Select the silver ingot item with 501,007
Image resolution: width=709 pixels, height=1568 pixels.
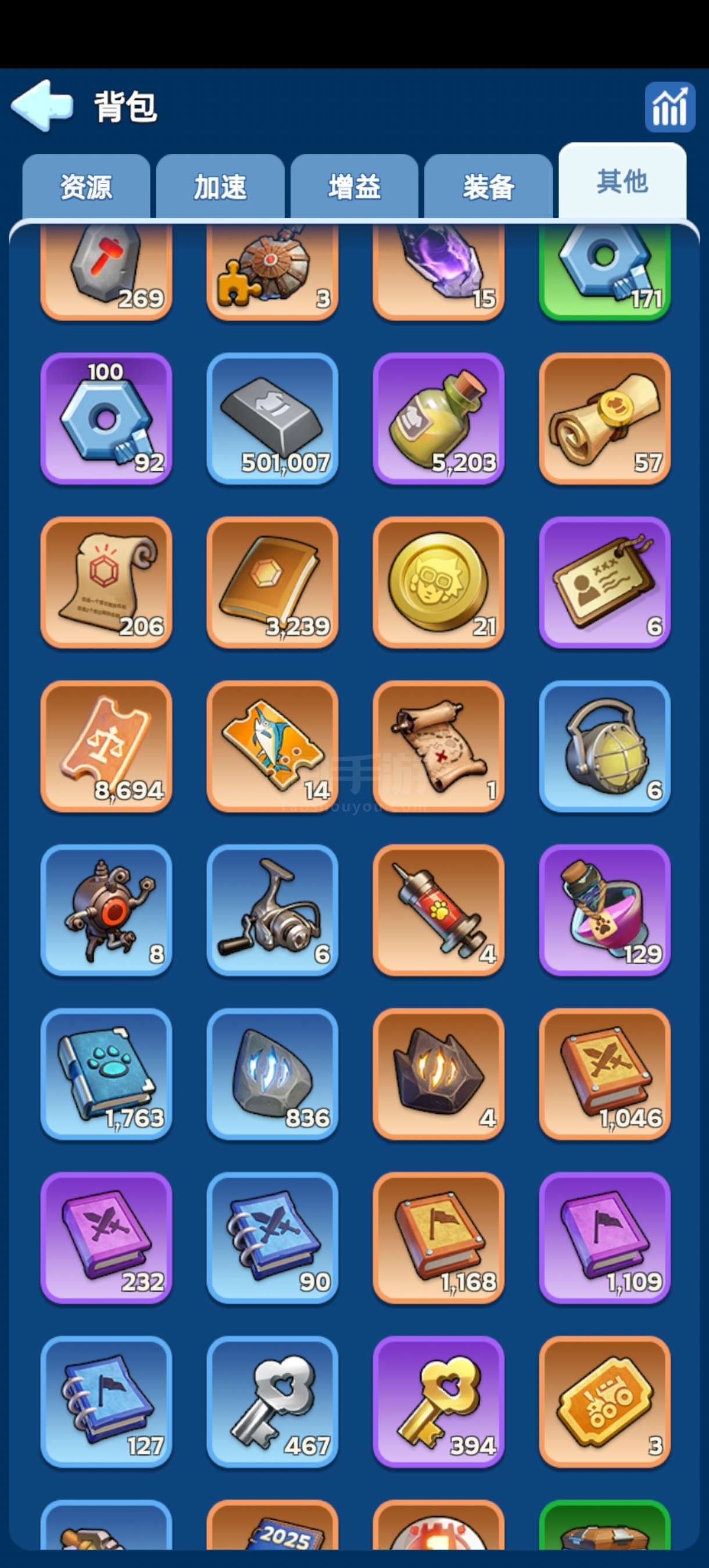273,419
